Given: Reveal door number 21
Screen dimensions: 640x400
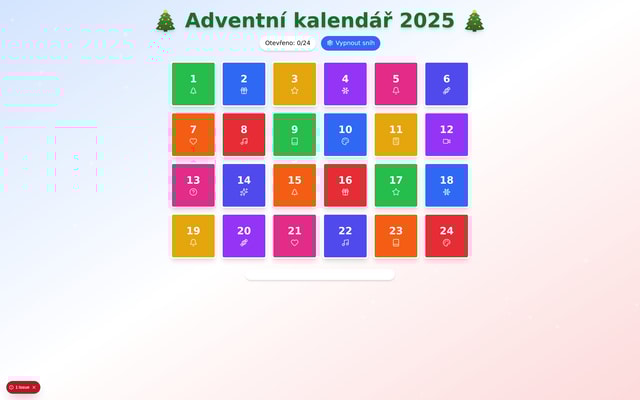Looking at the screenshot, I should pos(294,236).
